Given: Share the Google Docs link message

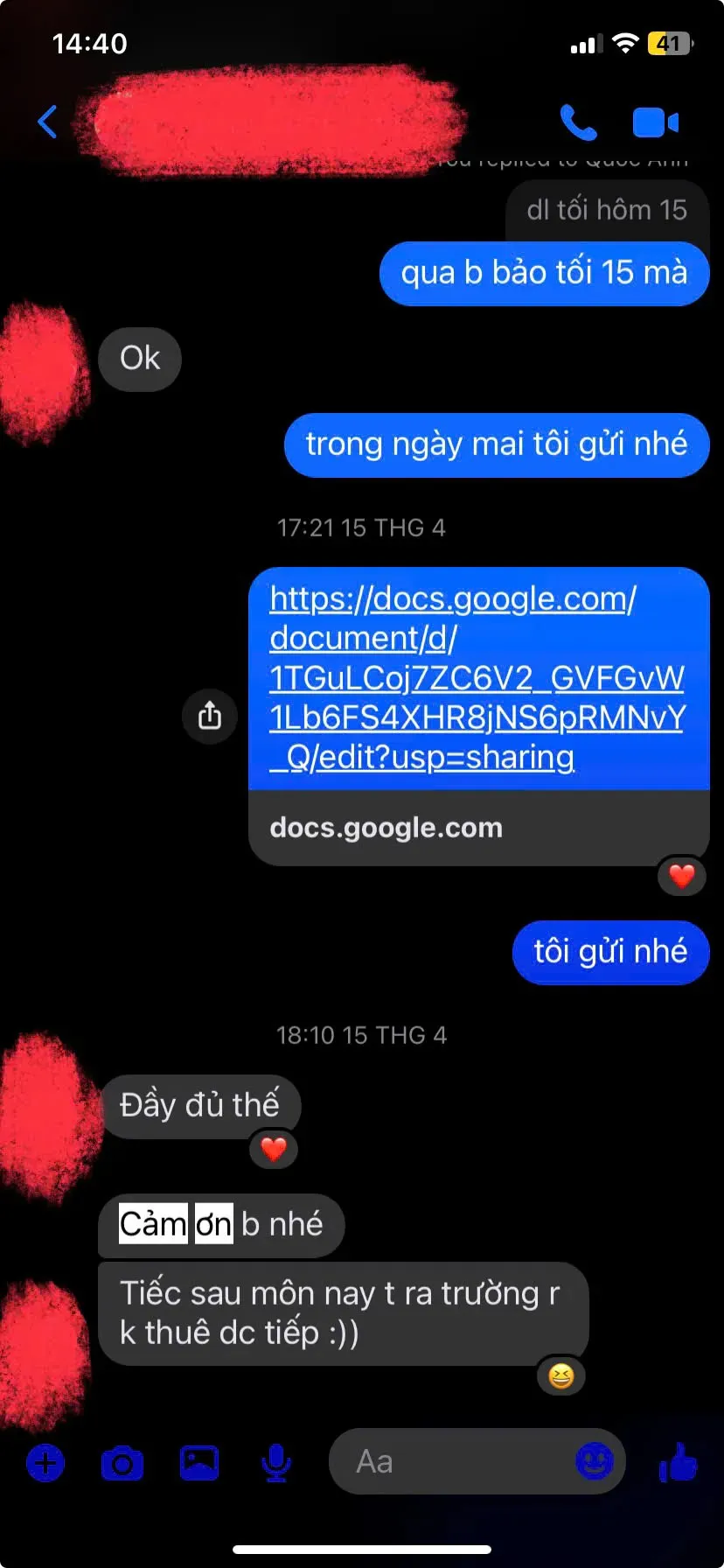Looking at the screenshot, I should [210, 716].
